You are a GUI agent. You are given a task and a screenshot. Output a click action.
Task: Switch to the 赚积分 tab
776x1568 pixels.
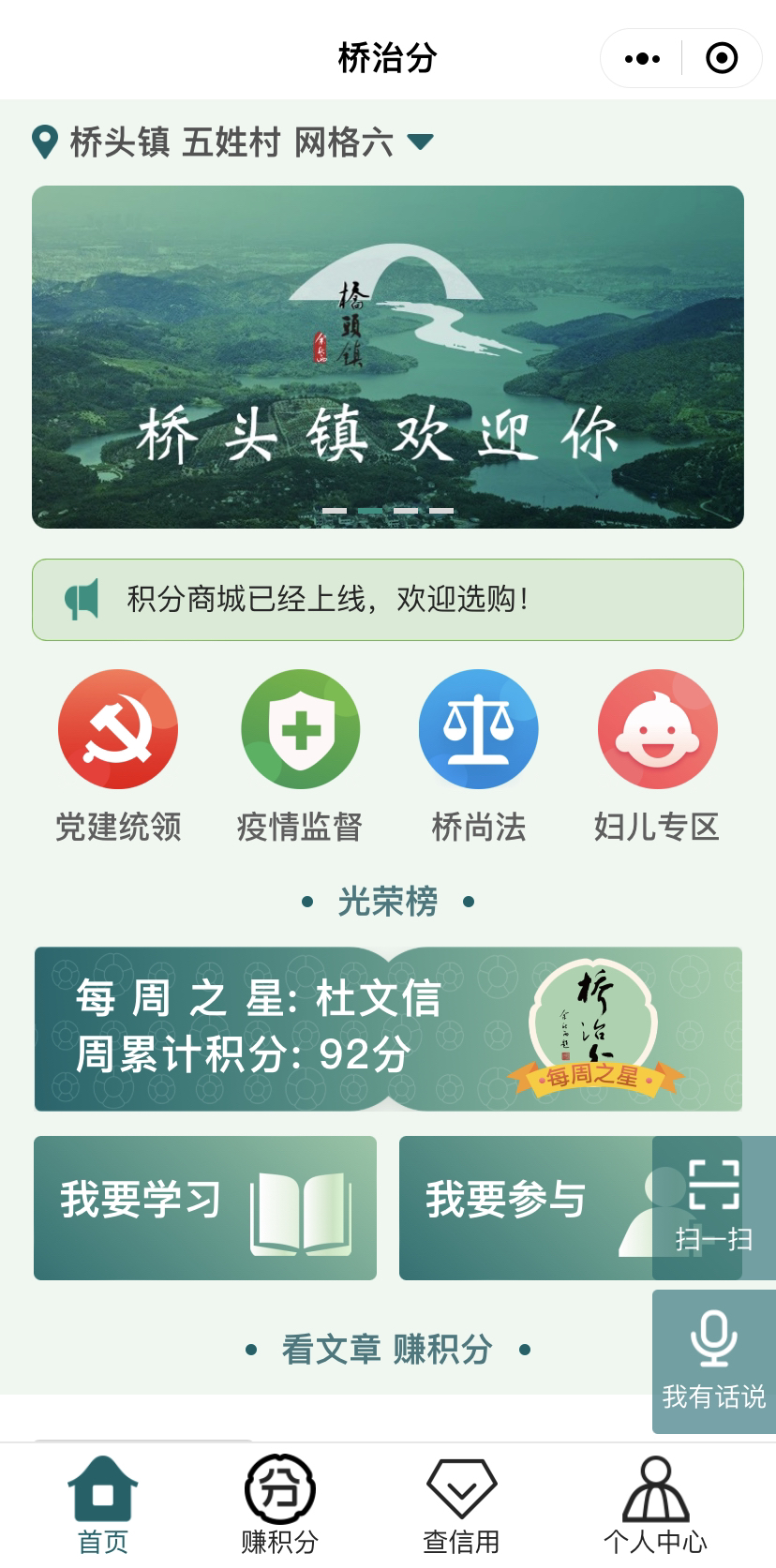279,1505
